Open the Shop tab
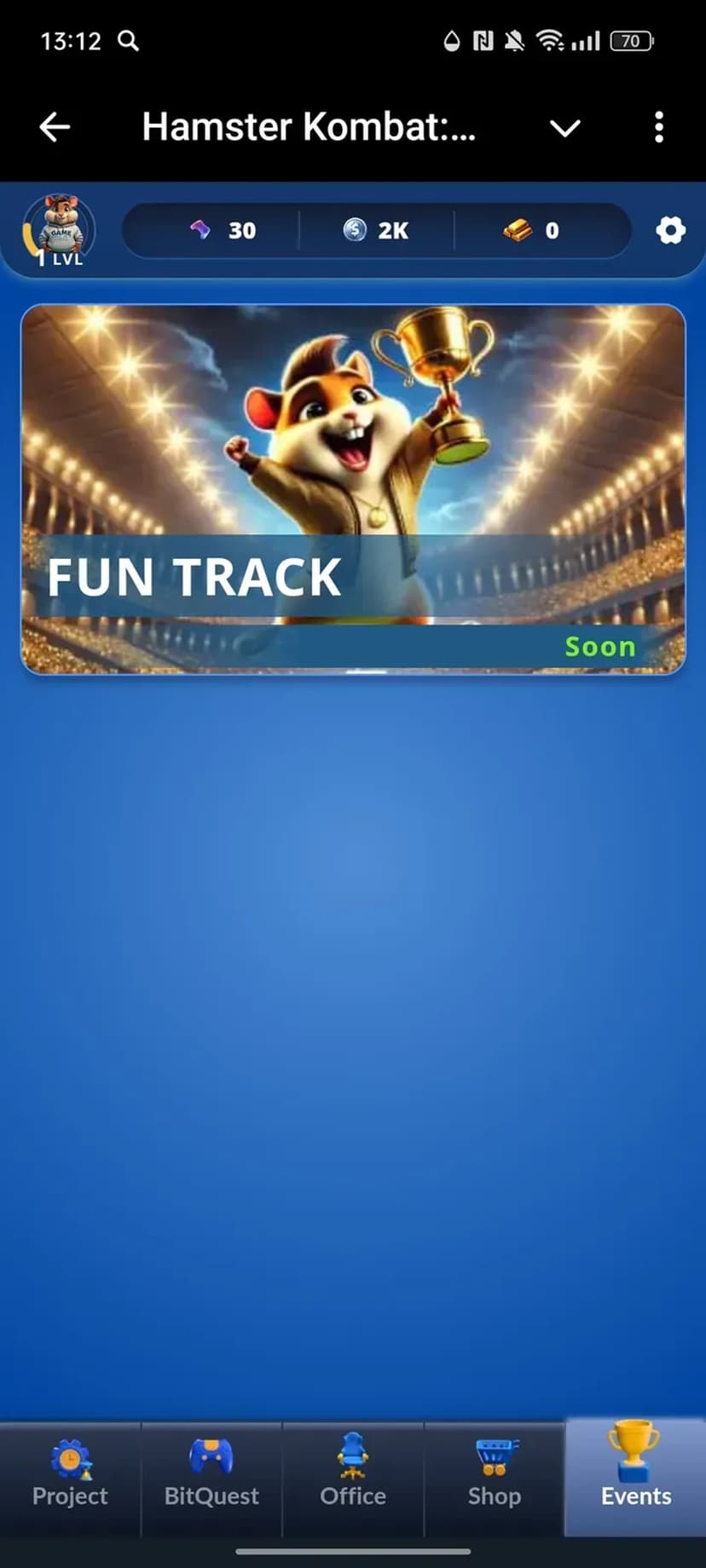The height and width of the screenshot is (1568, 706). pos(495,1479)
